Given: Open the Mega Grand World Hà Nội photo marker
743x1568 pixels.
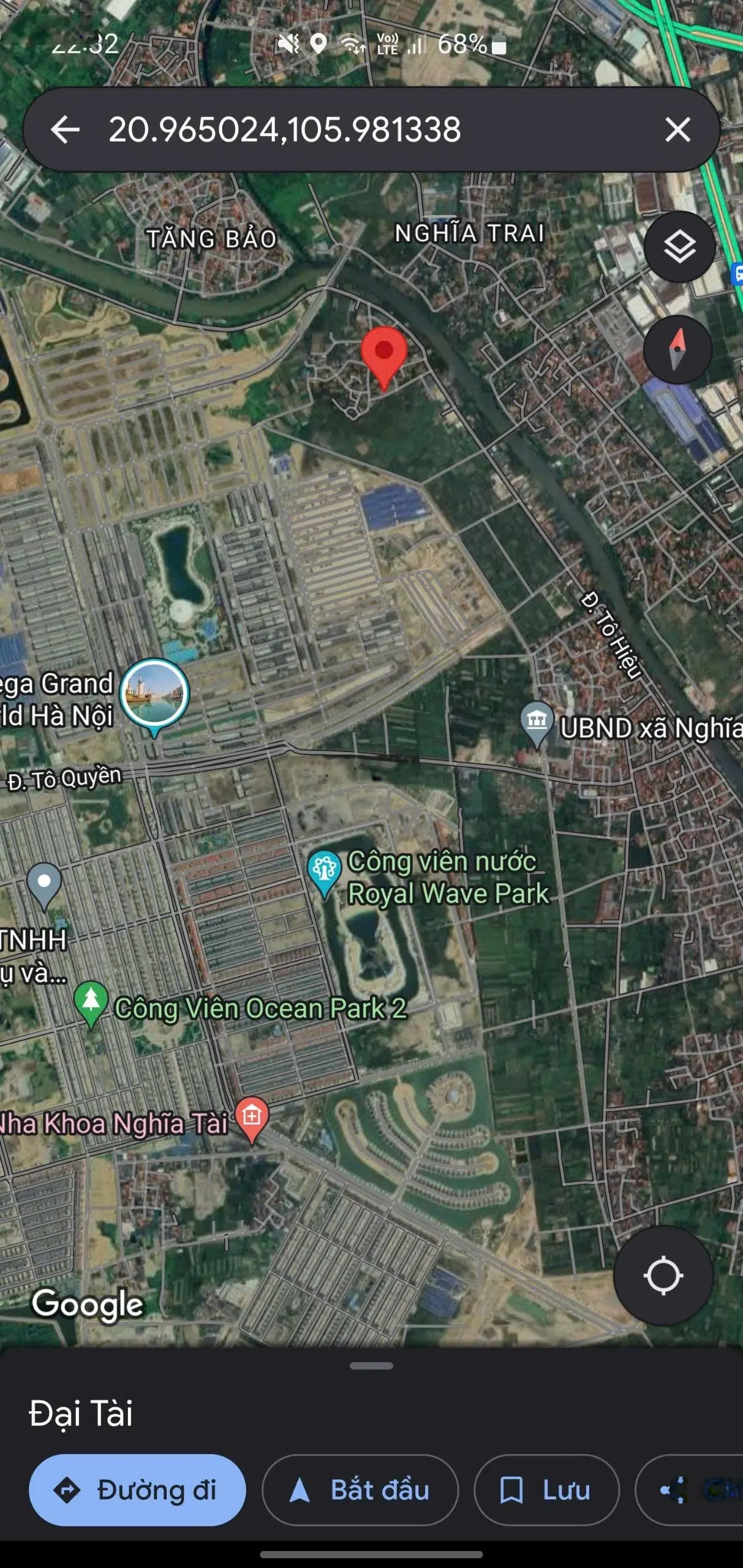Looking at the screenshot, I should (154, 694).
